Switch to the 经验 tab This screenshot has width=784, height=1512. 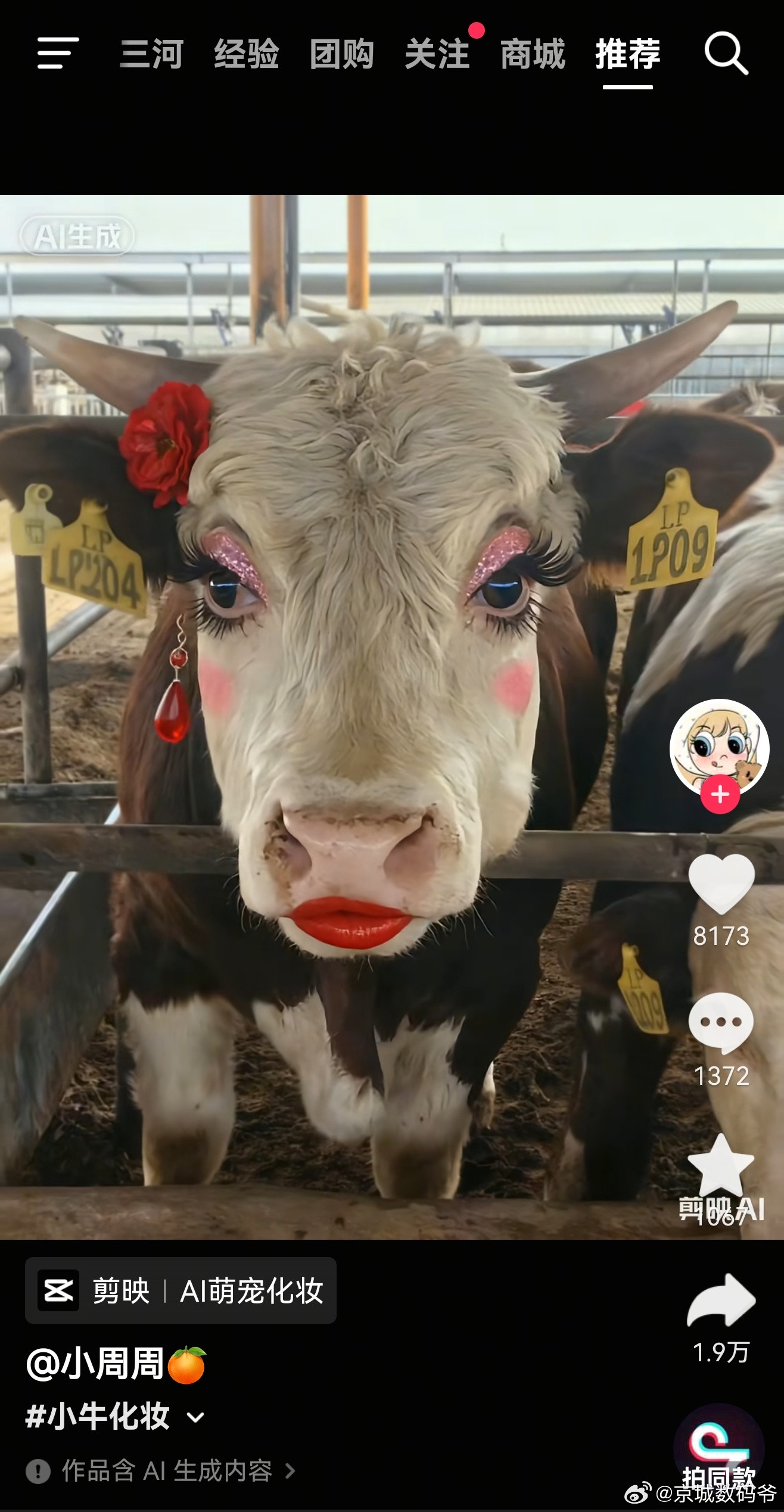[x=247, y=54]
